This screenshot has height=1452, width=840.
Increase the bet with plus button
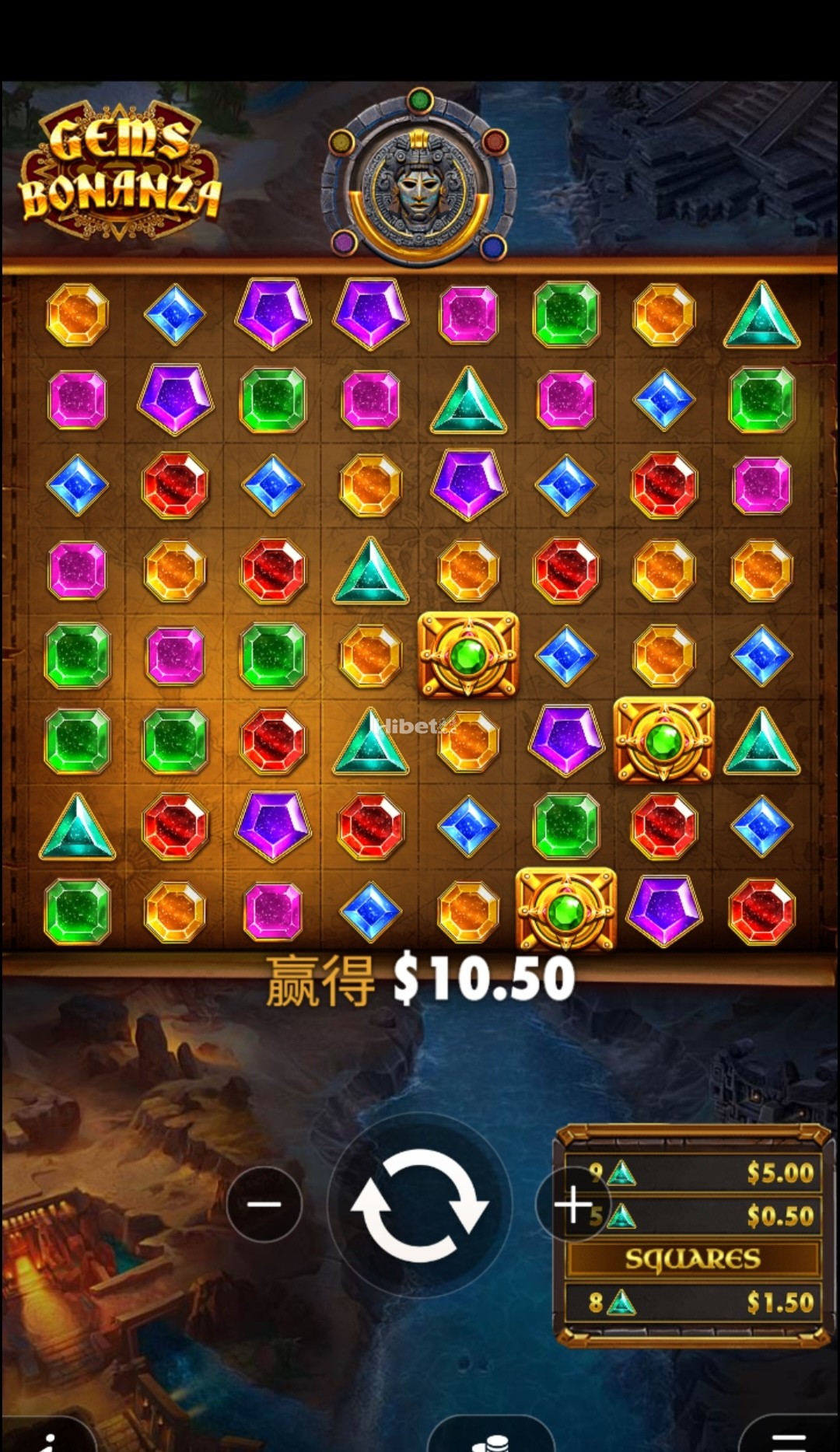(573, 1205)
